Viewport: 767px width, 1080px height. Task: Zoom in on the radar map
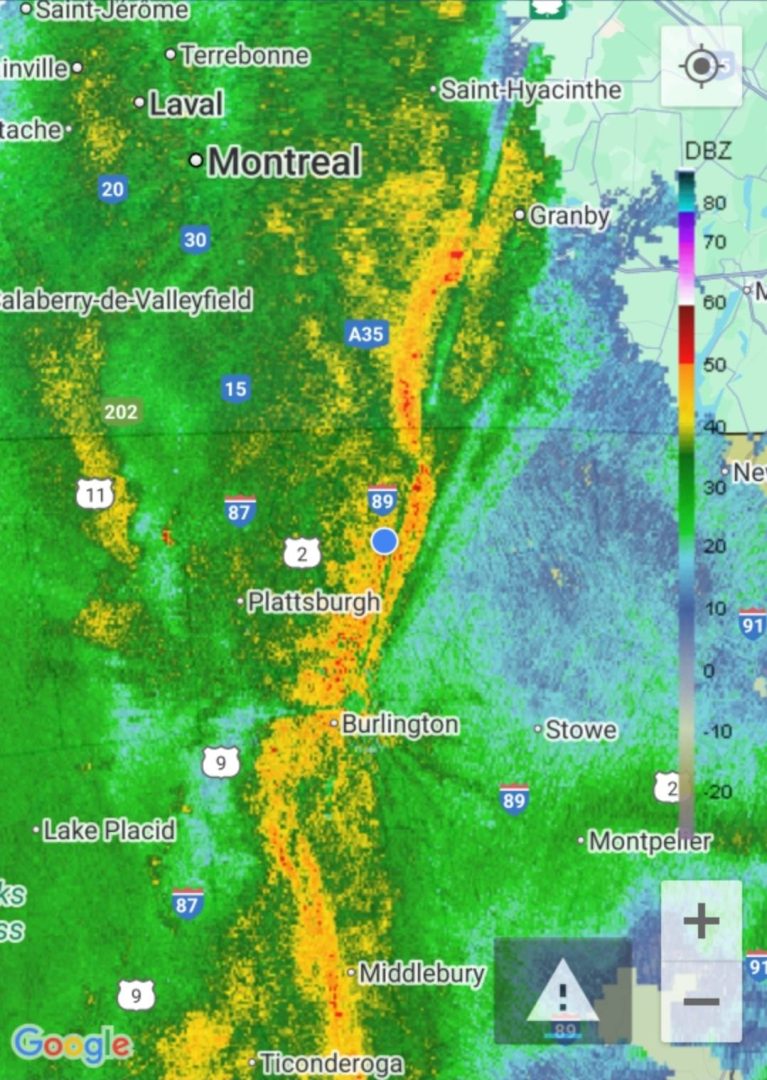(x=701, y=920)
